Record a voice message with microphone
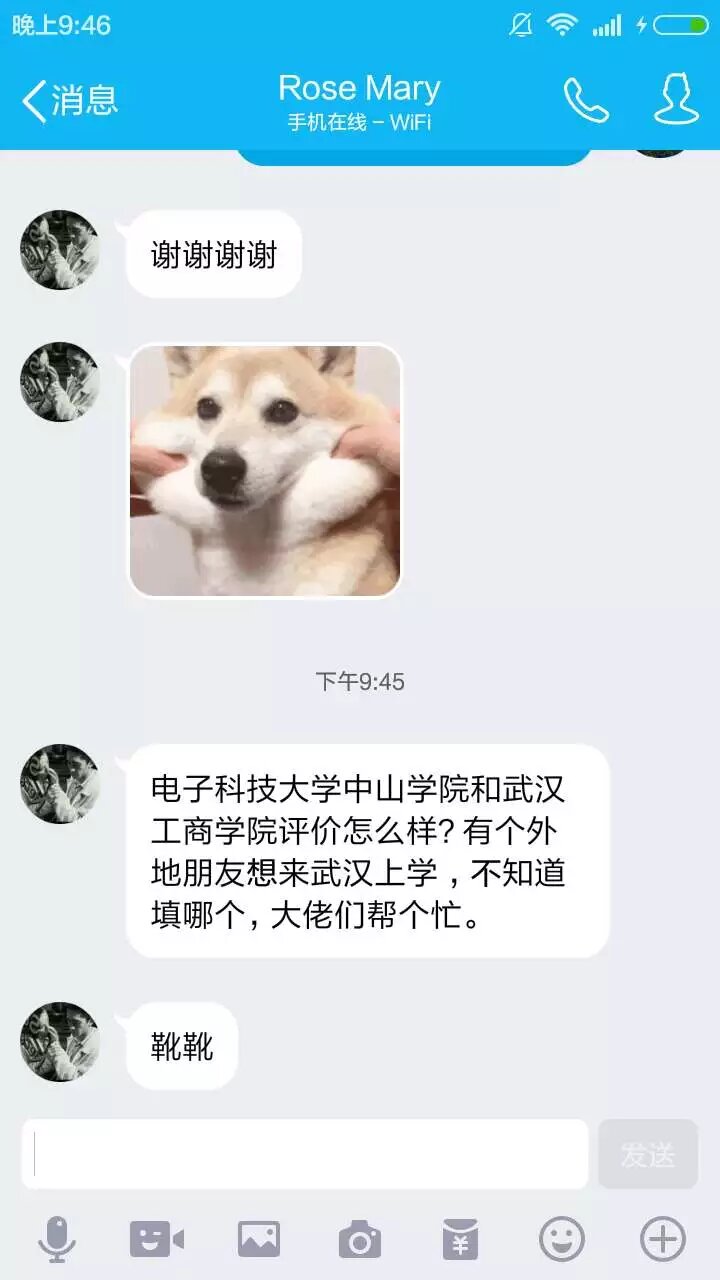Image resolution: width=720 pixels, height=1280 pixels. (x=57, y=1240)
